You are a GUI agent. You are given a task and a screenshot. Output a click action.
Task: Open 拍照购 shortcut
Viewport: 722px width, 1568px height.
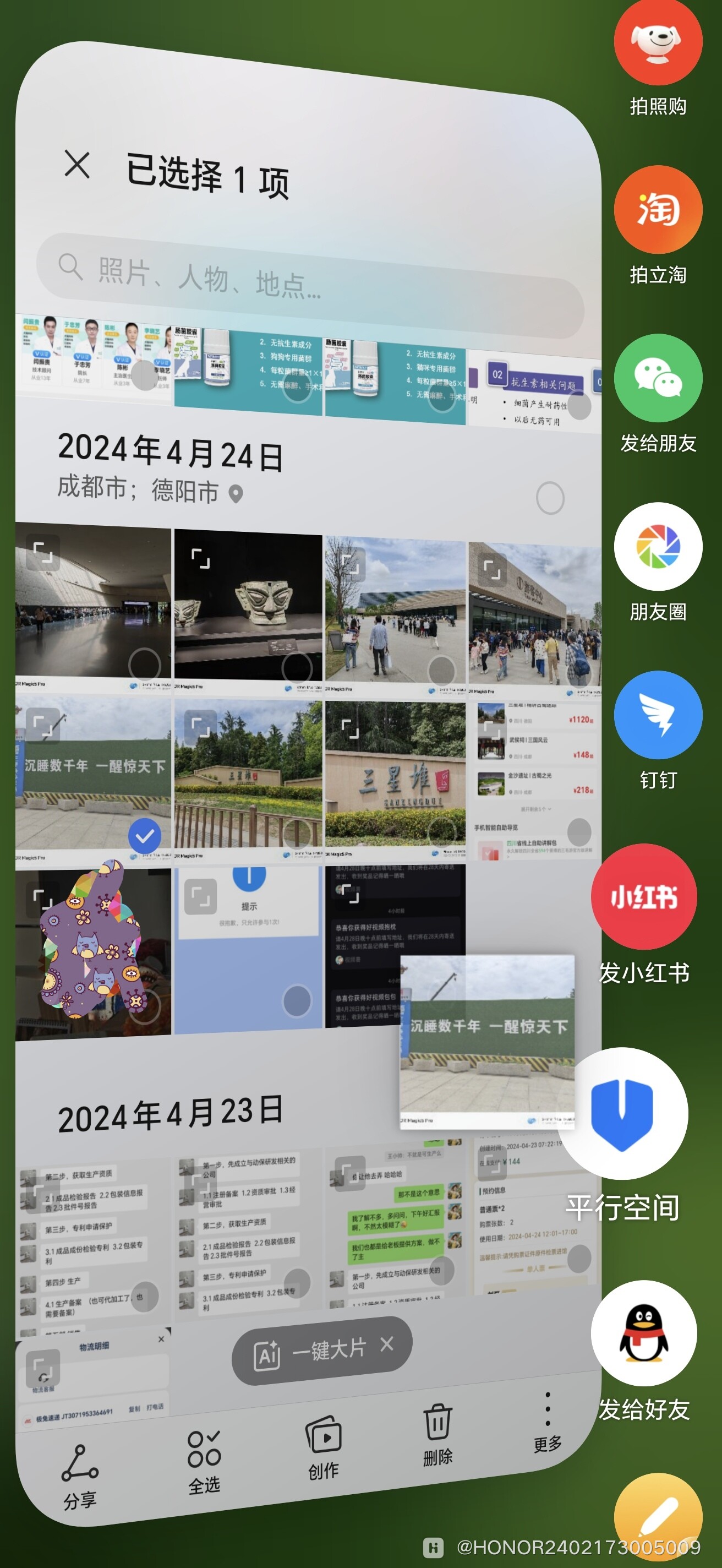click(657, 42)
